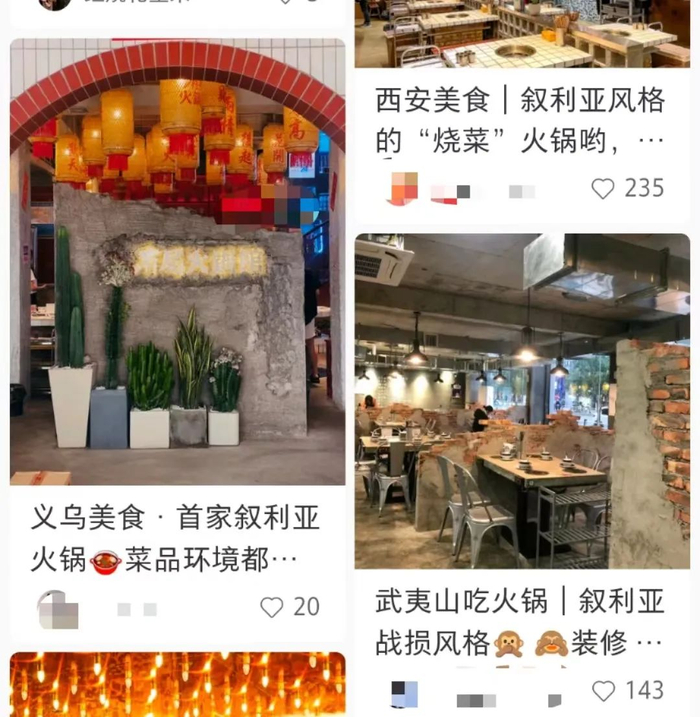The width and height of the screenshot is (700, 717).
Task: Like the 西安美食 post with 235 likes
Action: pos(603,188)
